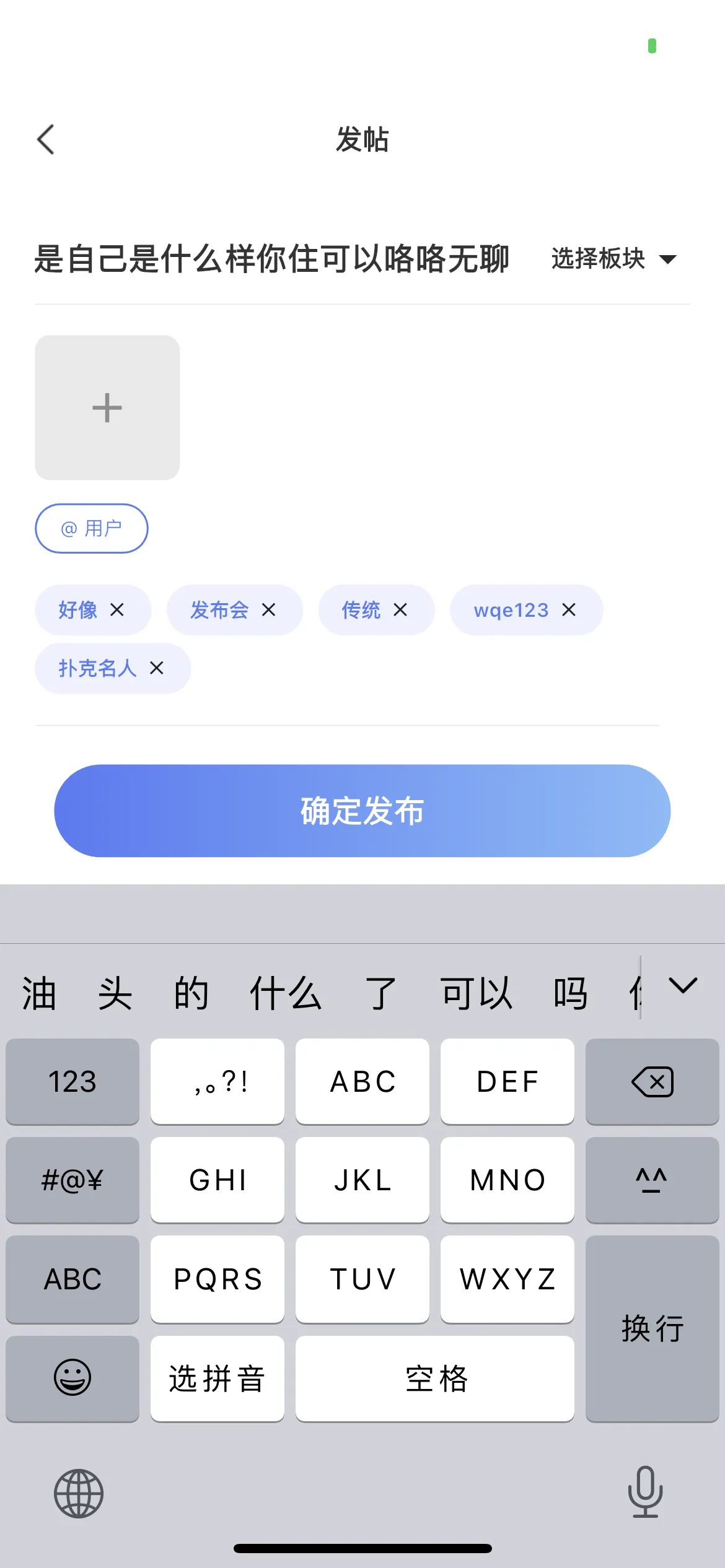Collapse the candidate word bar with the chevron
Image resolution: width=725 pixels, height=1568 pixels.
tap(683, 986)
